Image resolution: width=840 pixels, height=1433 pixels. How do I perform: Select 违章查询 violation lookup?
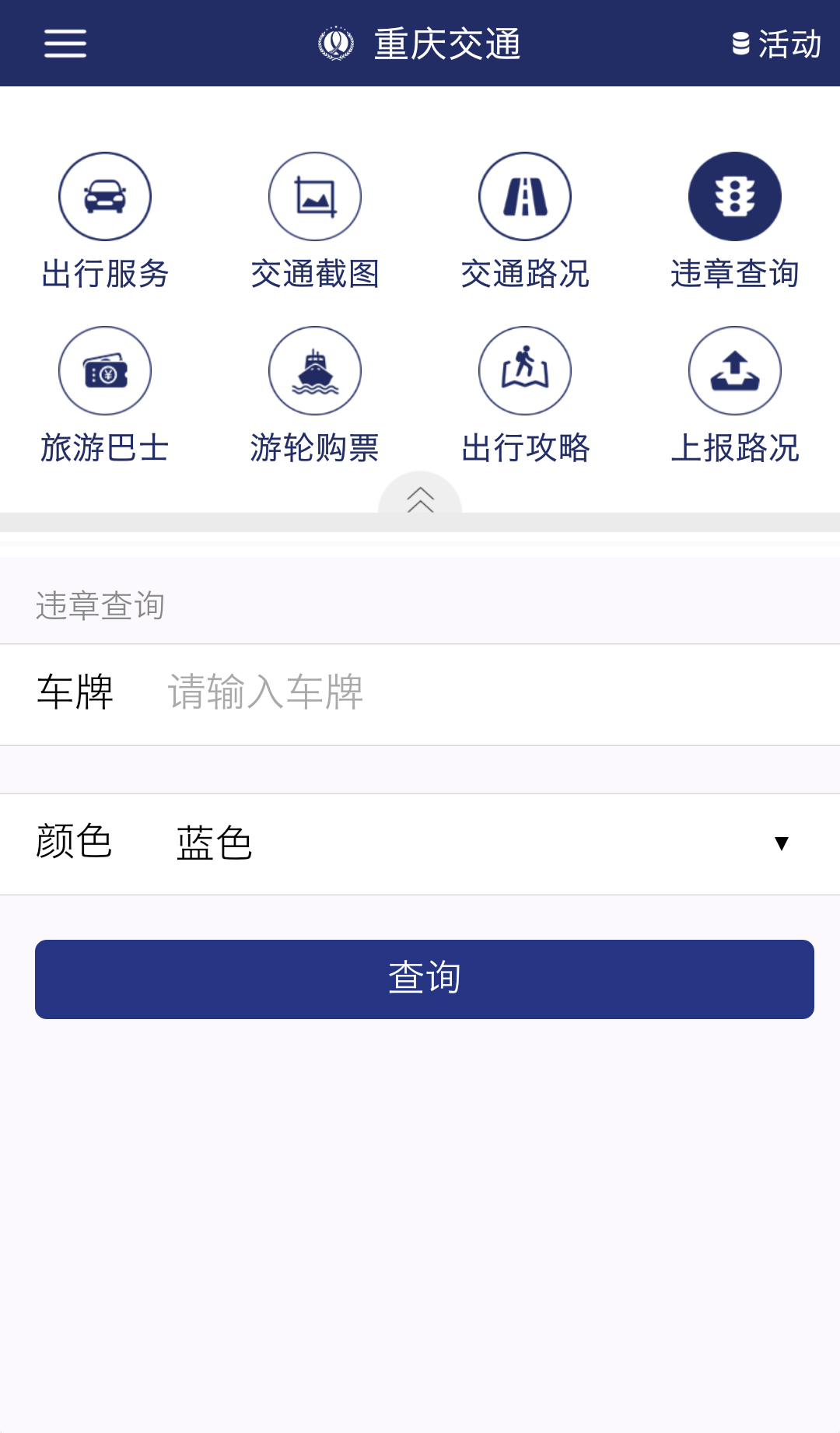point(735,197)
